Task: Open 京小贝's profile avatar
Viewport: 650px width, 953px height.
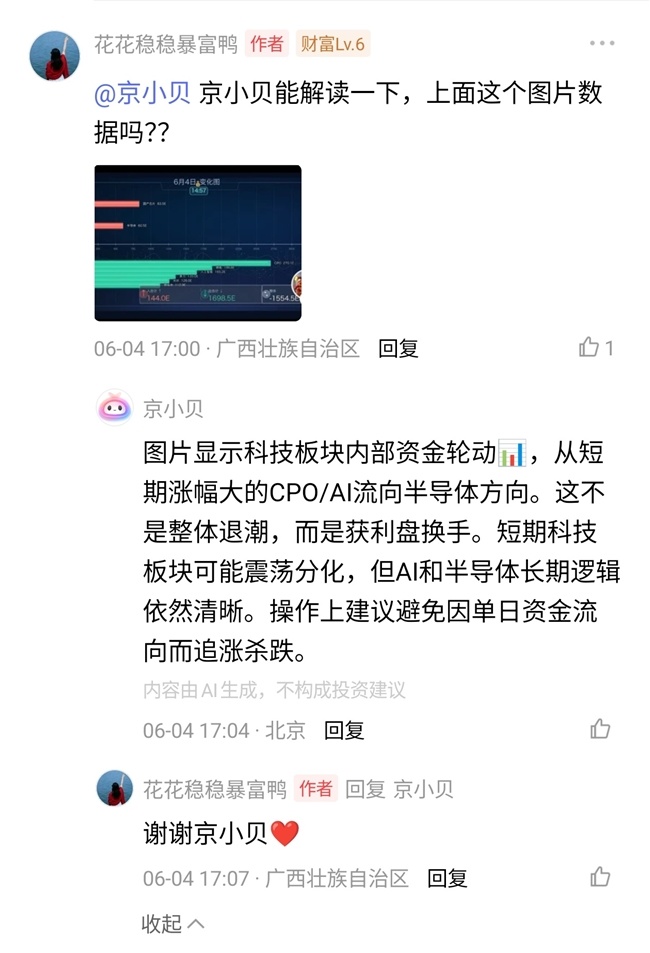Action: (x=114, y=408)
